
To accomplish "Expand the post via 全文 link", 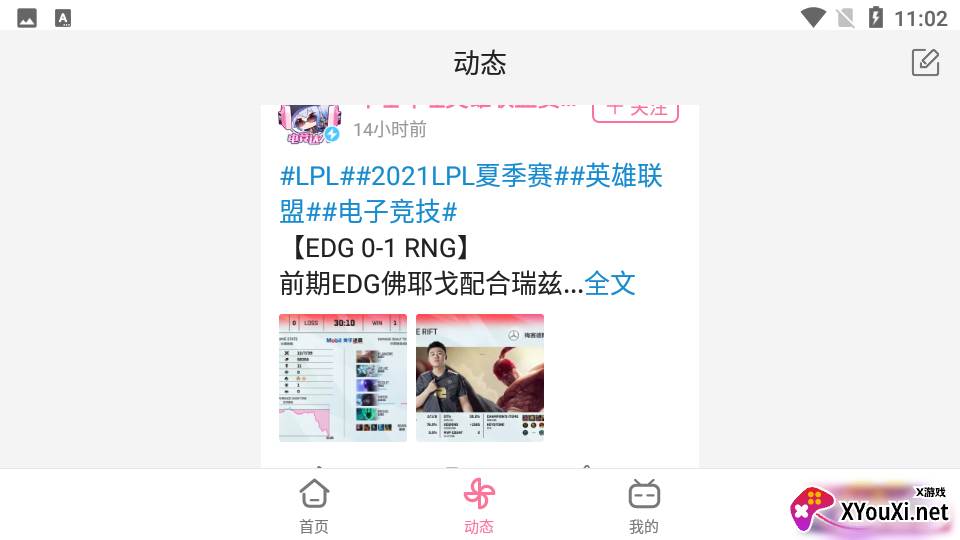I will point(610,283).
